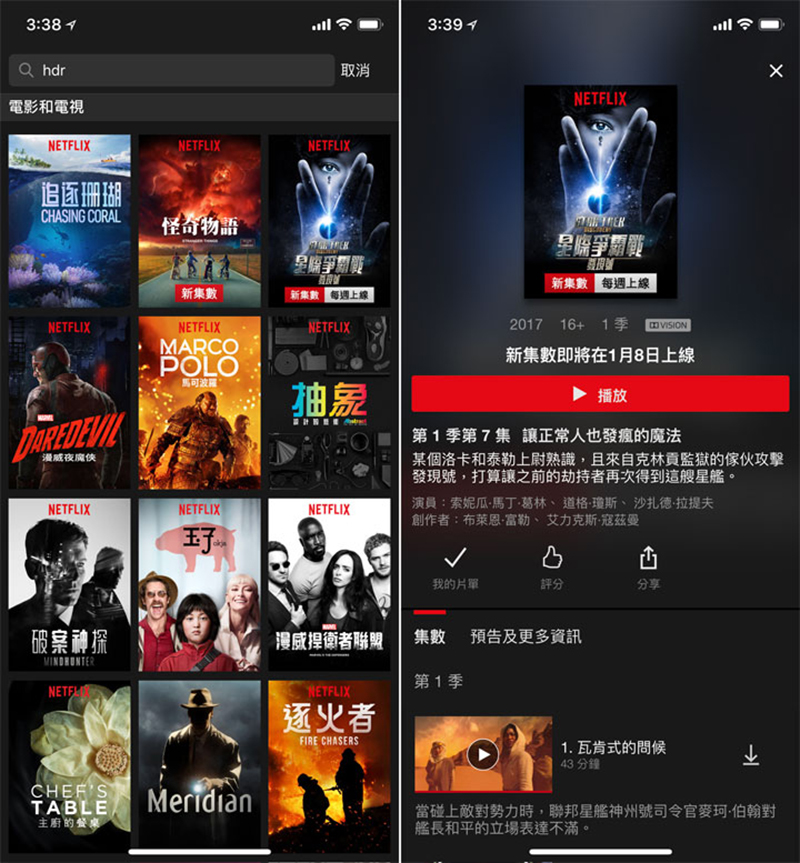Download episode 1 瓦肯式的問候
The width and height of the screenshot is (800, 863).
[x=751, y=756]
